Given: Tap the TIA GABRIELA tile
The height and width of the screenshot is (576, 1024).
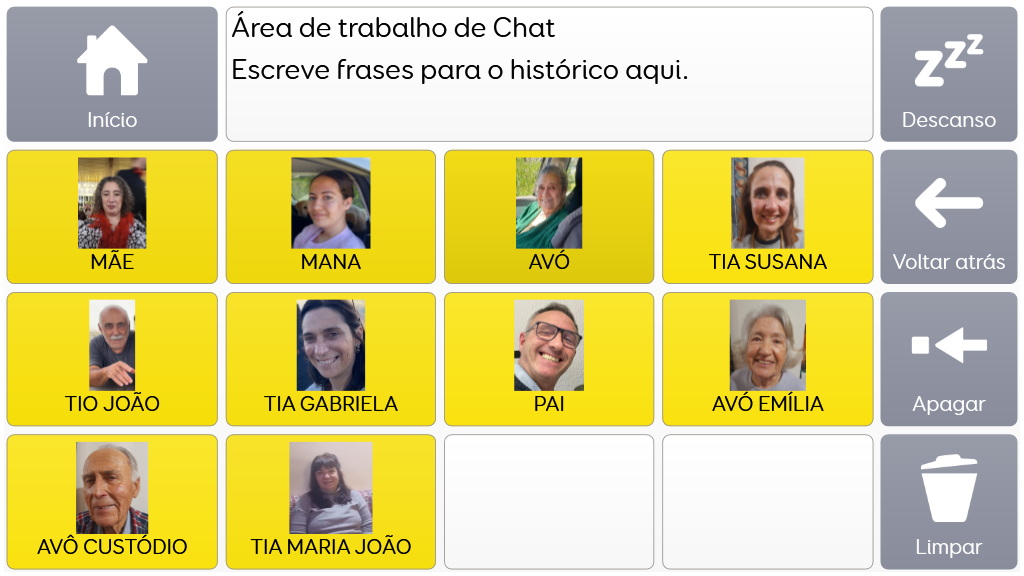Looking at the screenshot, I should [331, 359].
